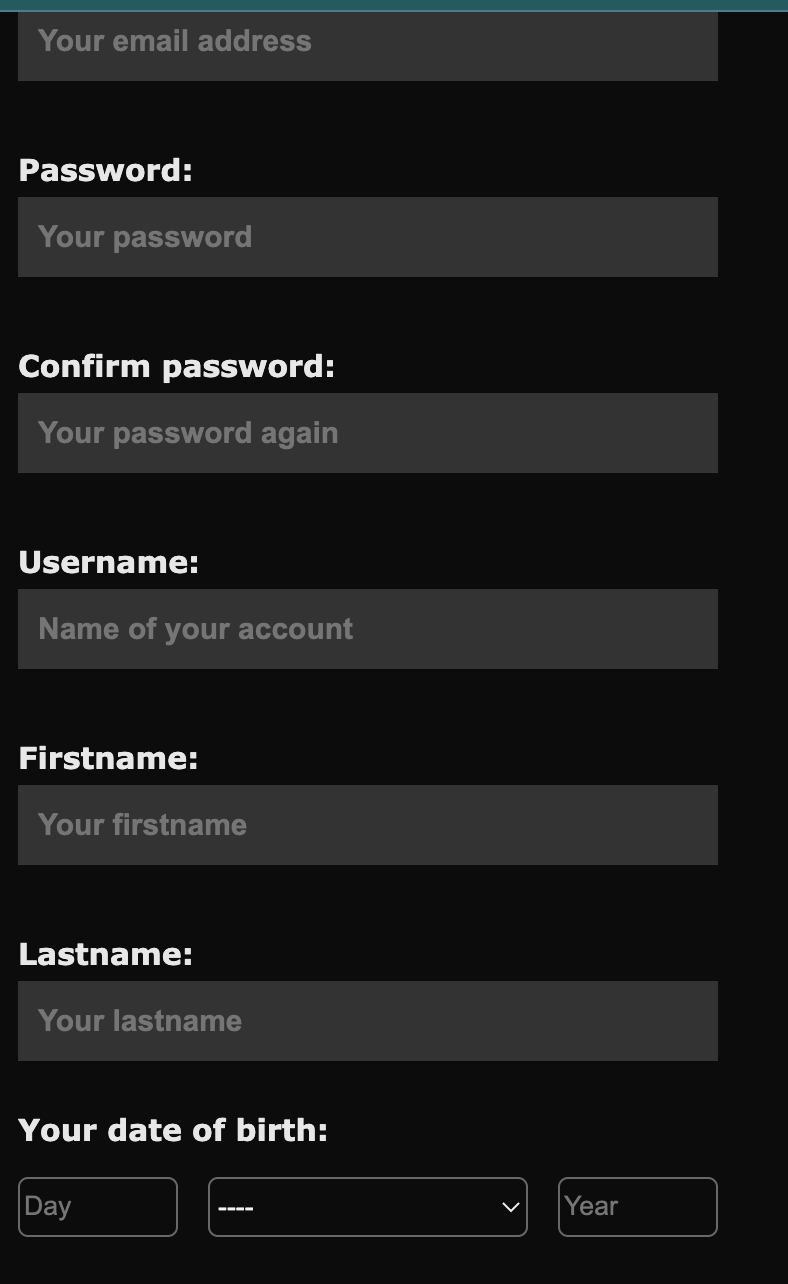Focus the password input field
This screenshot has width=788, height=1284.
point(367,237)
